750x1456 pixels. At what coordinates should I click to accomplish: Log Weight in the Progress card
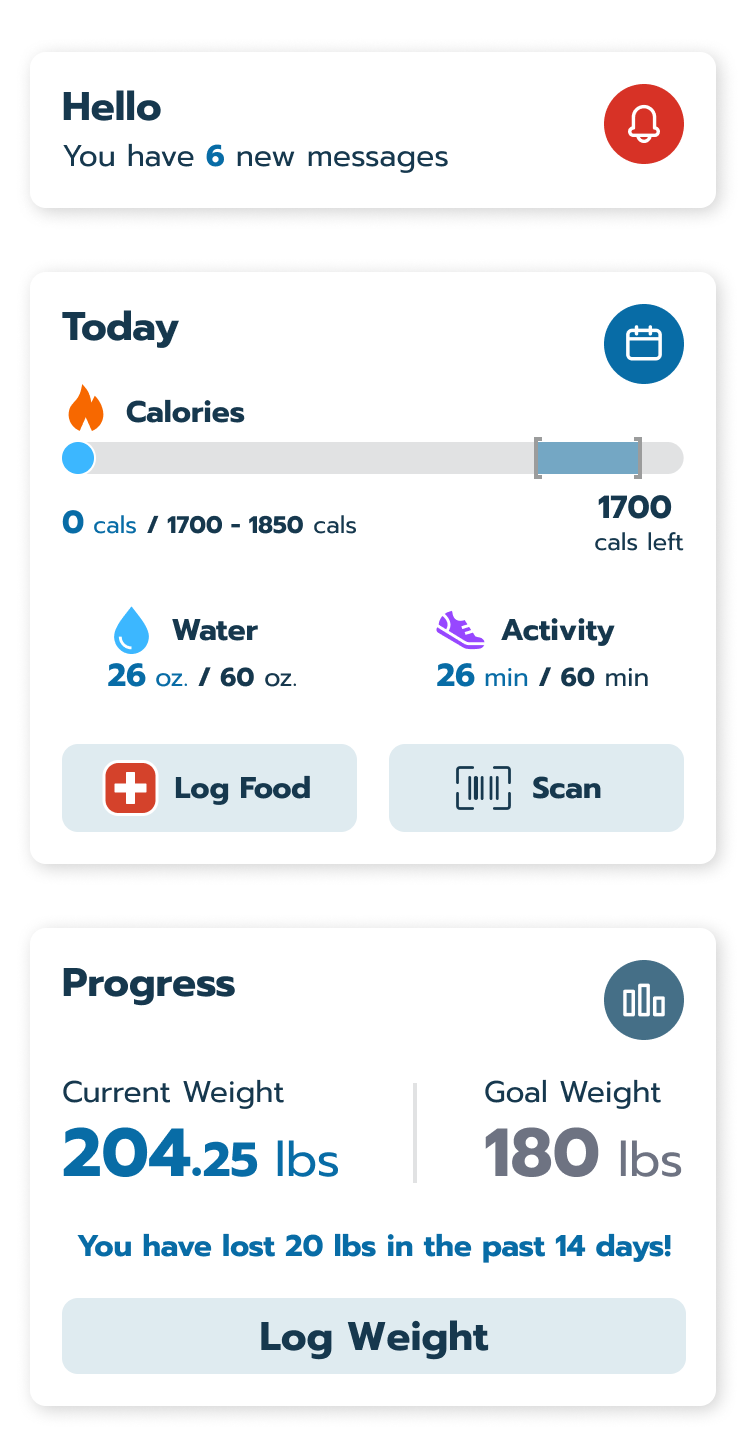(374, 1336)
